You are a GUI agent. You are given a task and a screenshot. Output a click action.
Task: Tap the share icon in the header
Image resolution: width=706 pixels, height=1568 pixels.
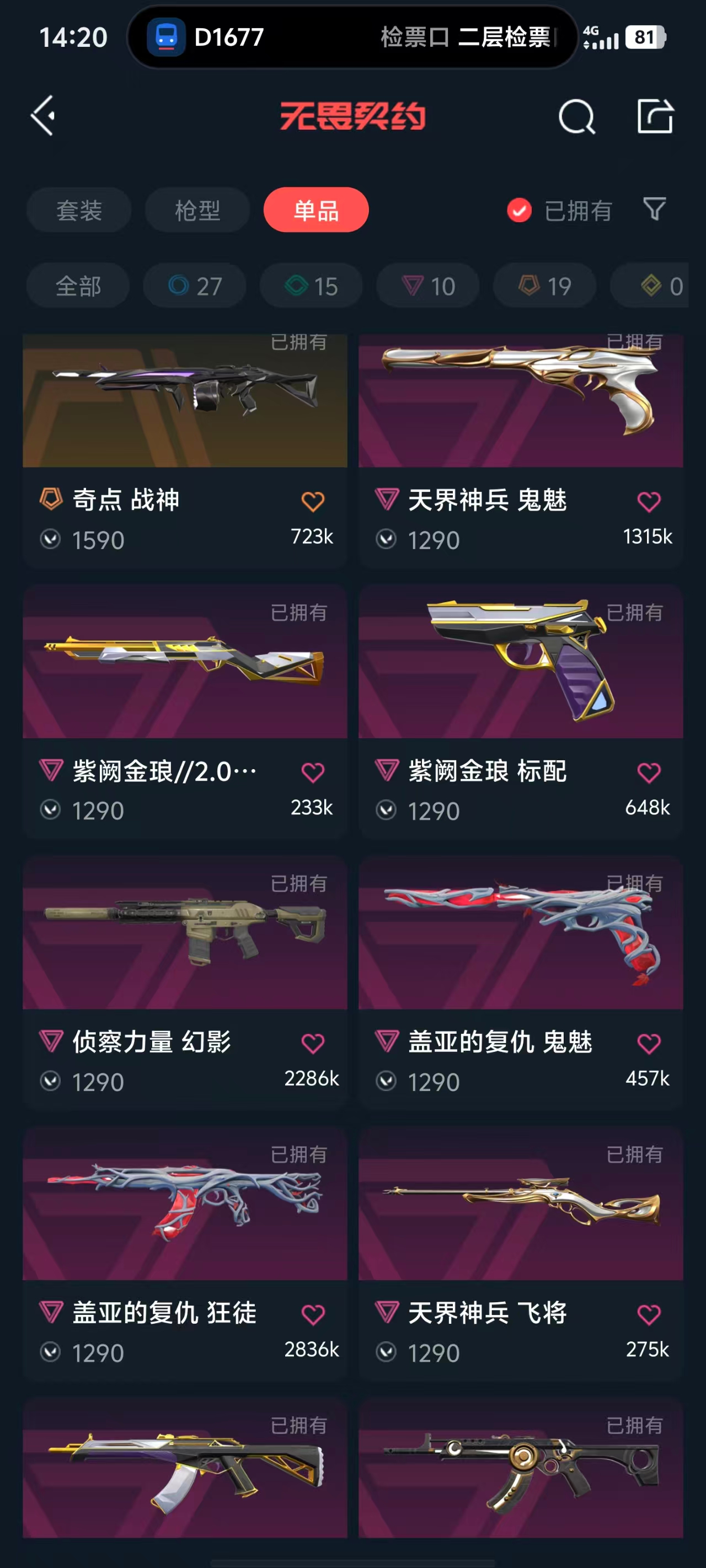point(655,116)
